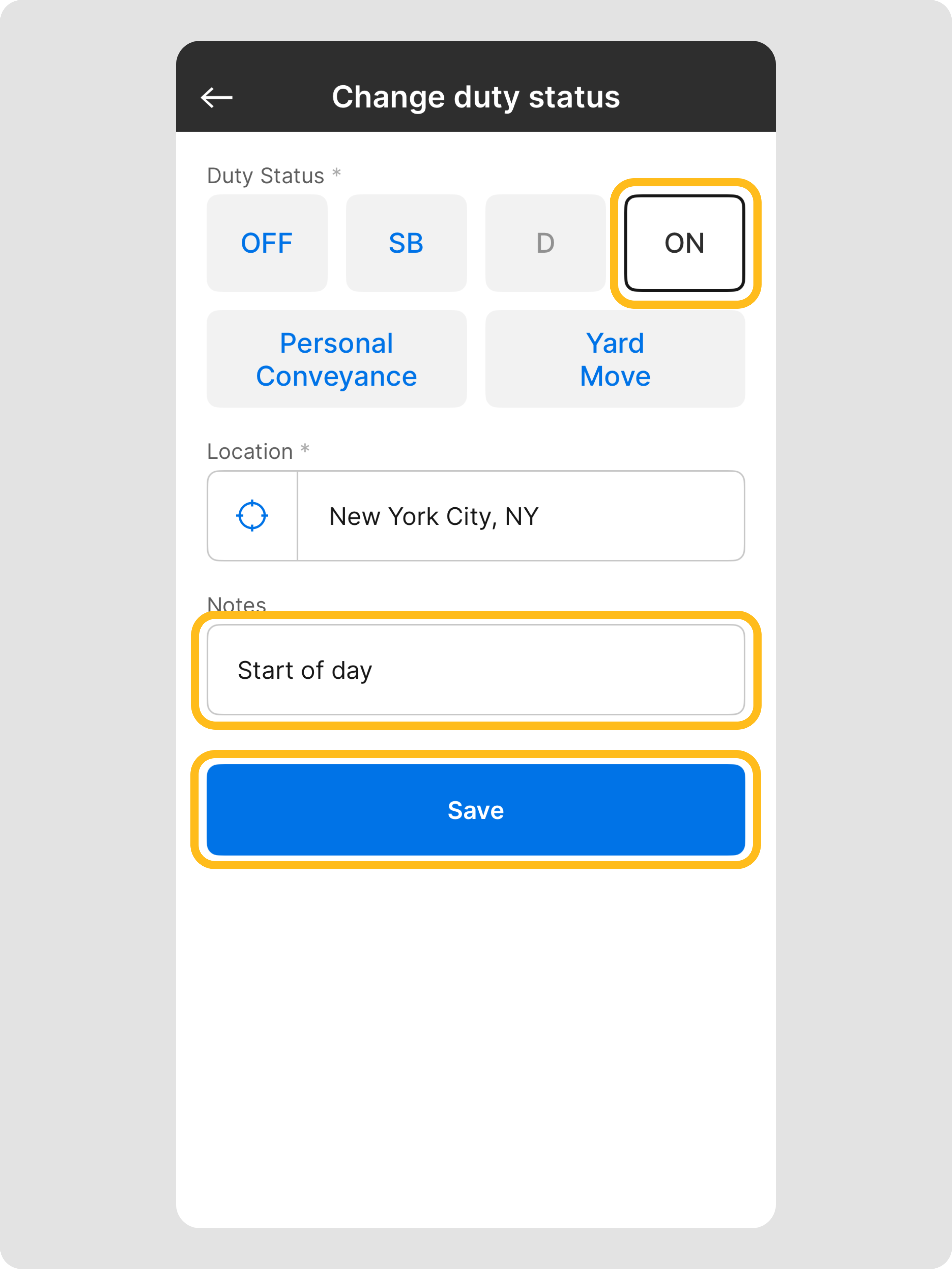Select Personal Conveyance status
The image size is (952, 1269).
point(337,360)
